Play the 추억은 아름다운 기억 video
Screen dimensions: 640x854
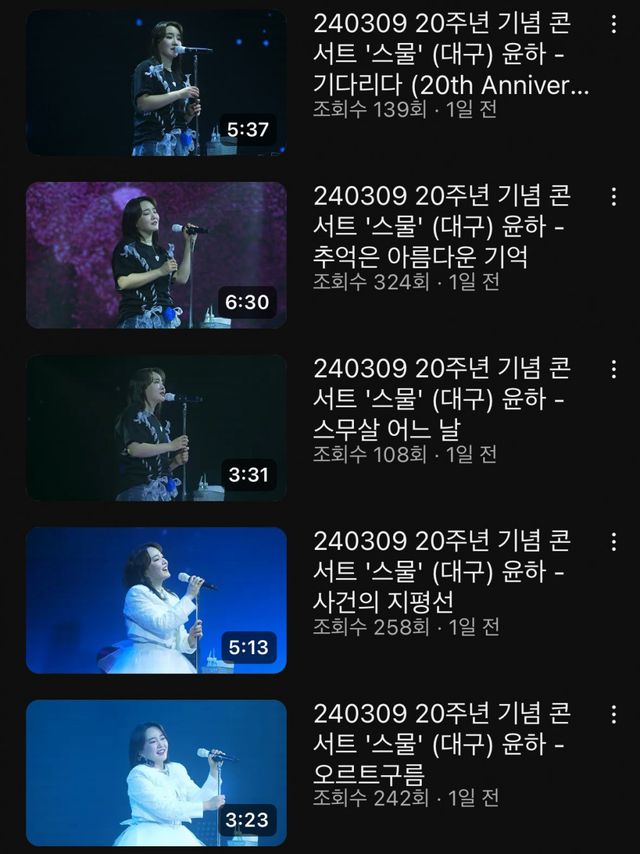click(x=156, y=255)
